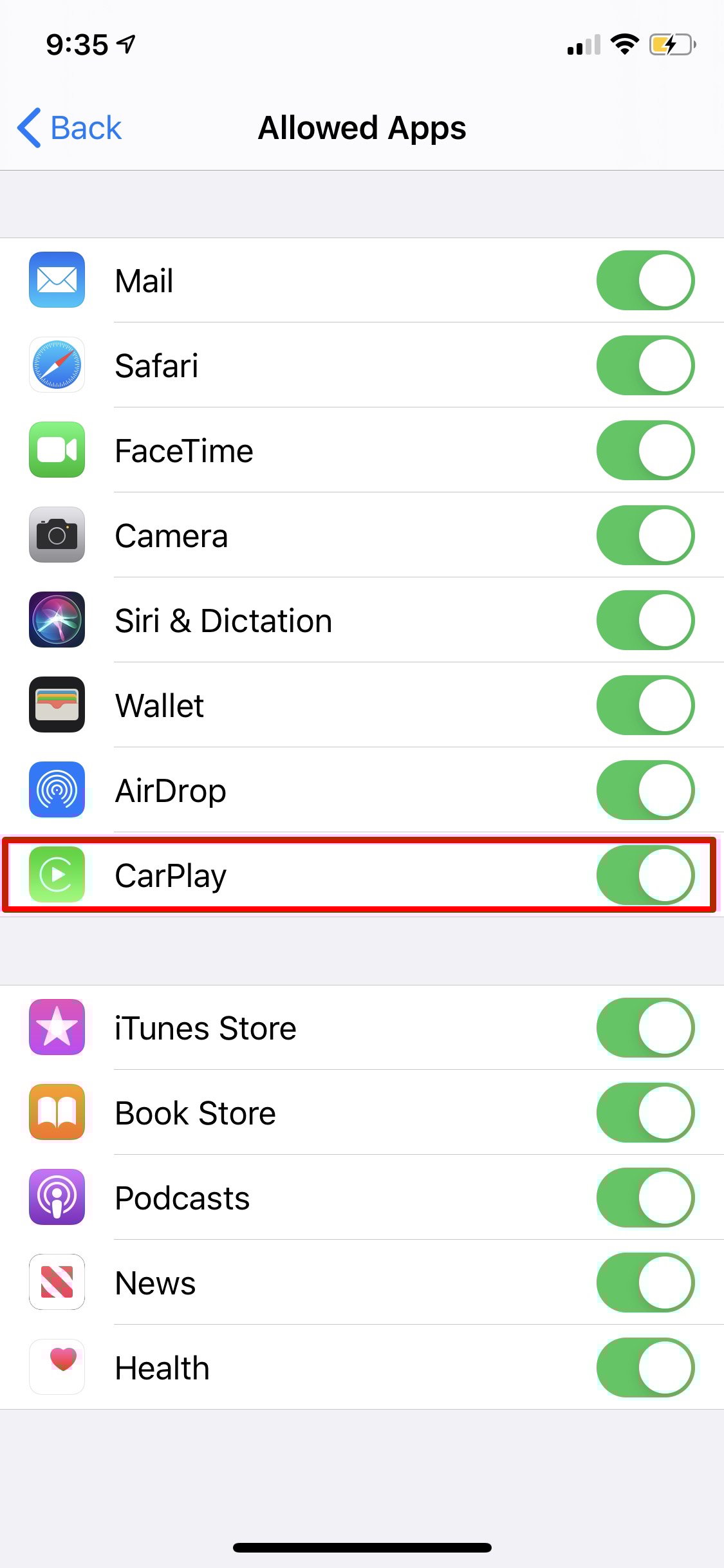Toggle CarPlay off

coord(645,875)
